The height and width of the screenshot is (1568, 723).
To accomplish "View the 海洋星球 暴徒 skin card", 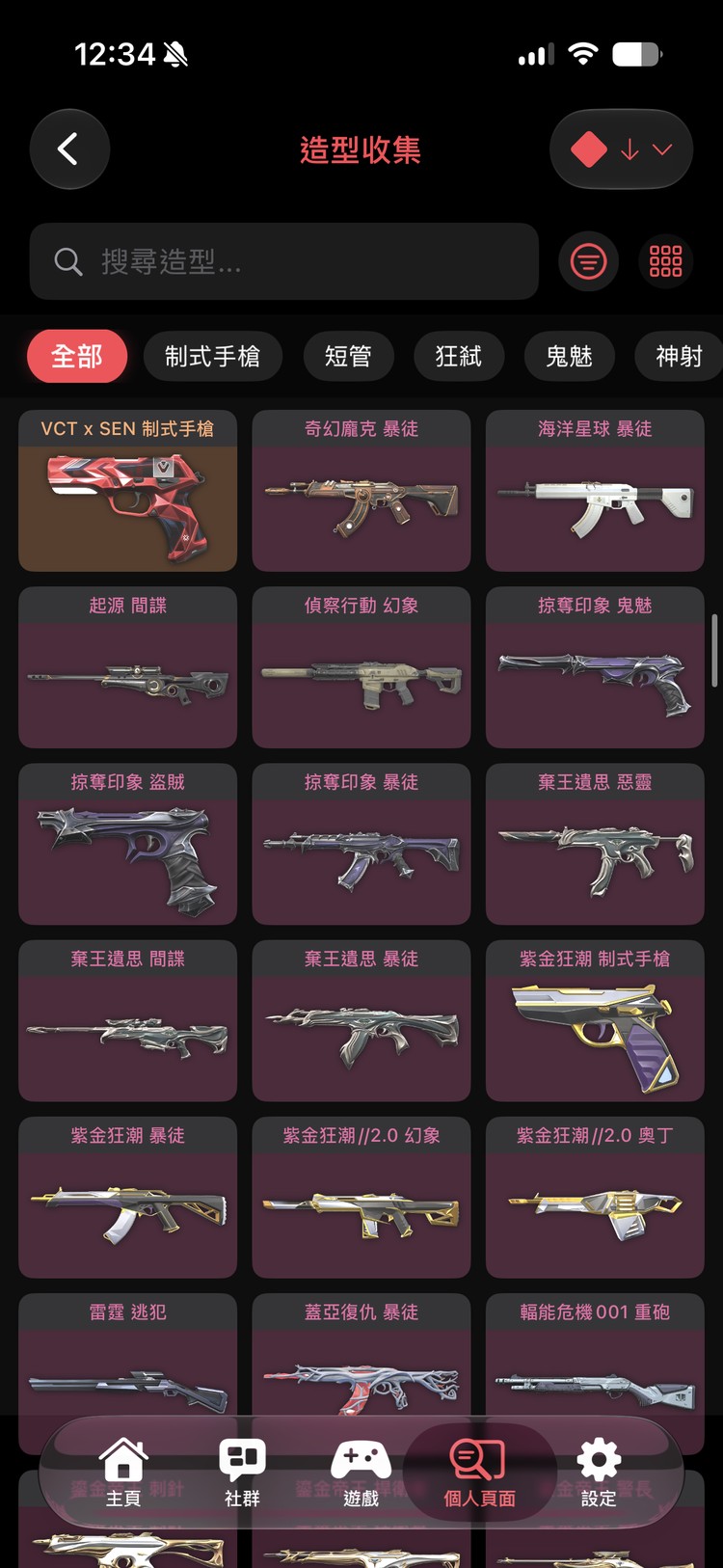I will tap(595, 491).
